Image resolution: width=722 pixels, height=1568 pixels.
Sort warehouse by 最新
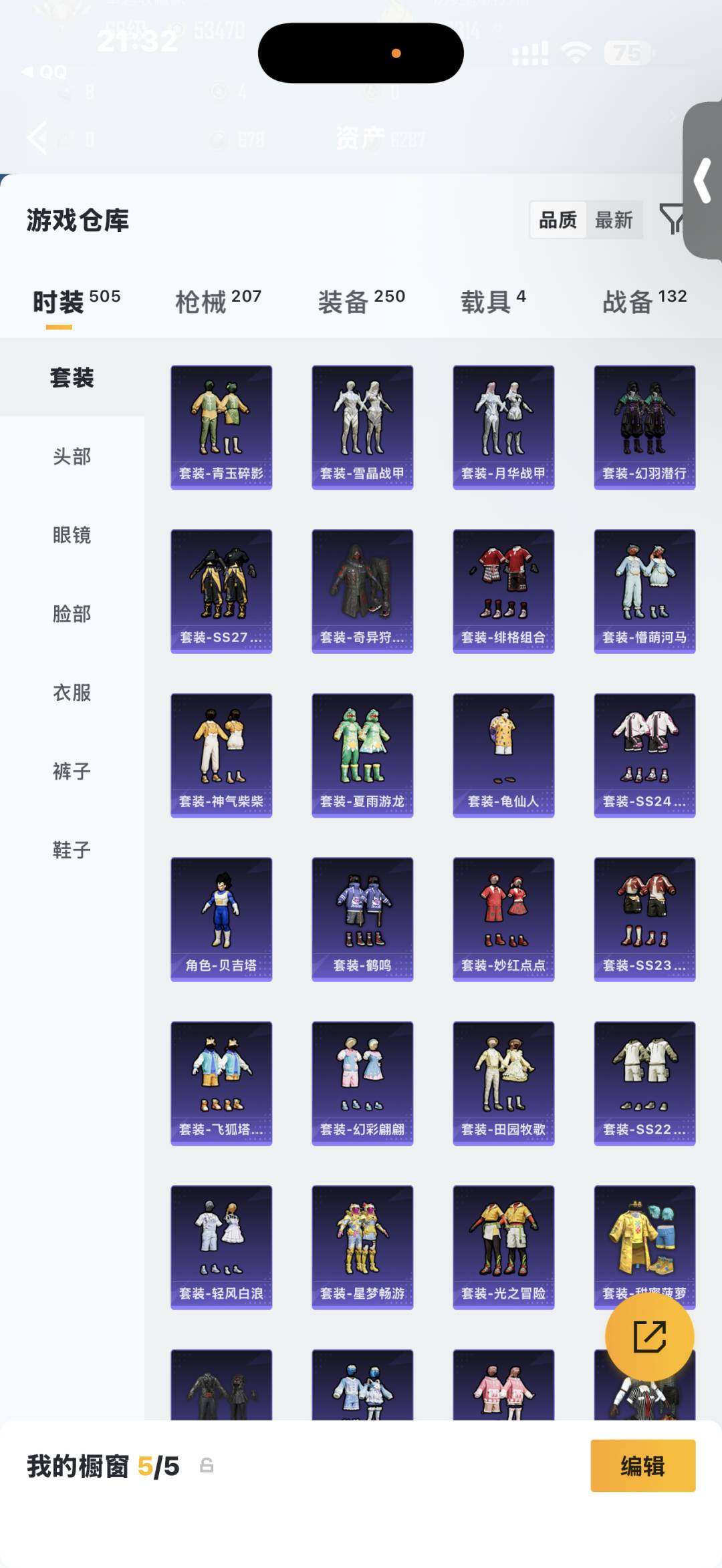point(614,220)
